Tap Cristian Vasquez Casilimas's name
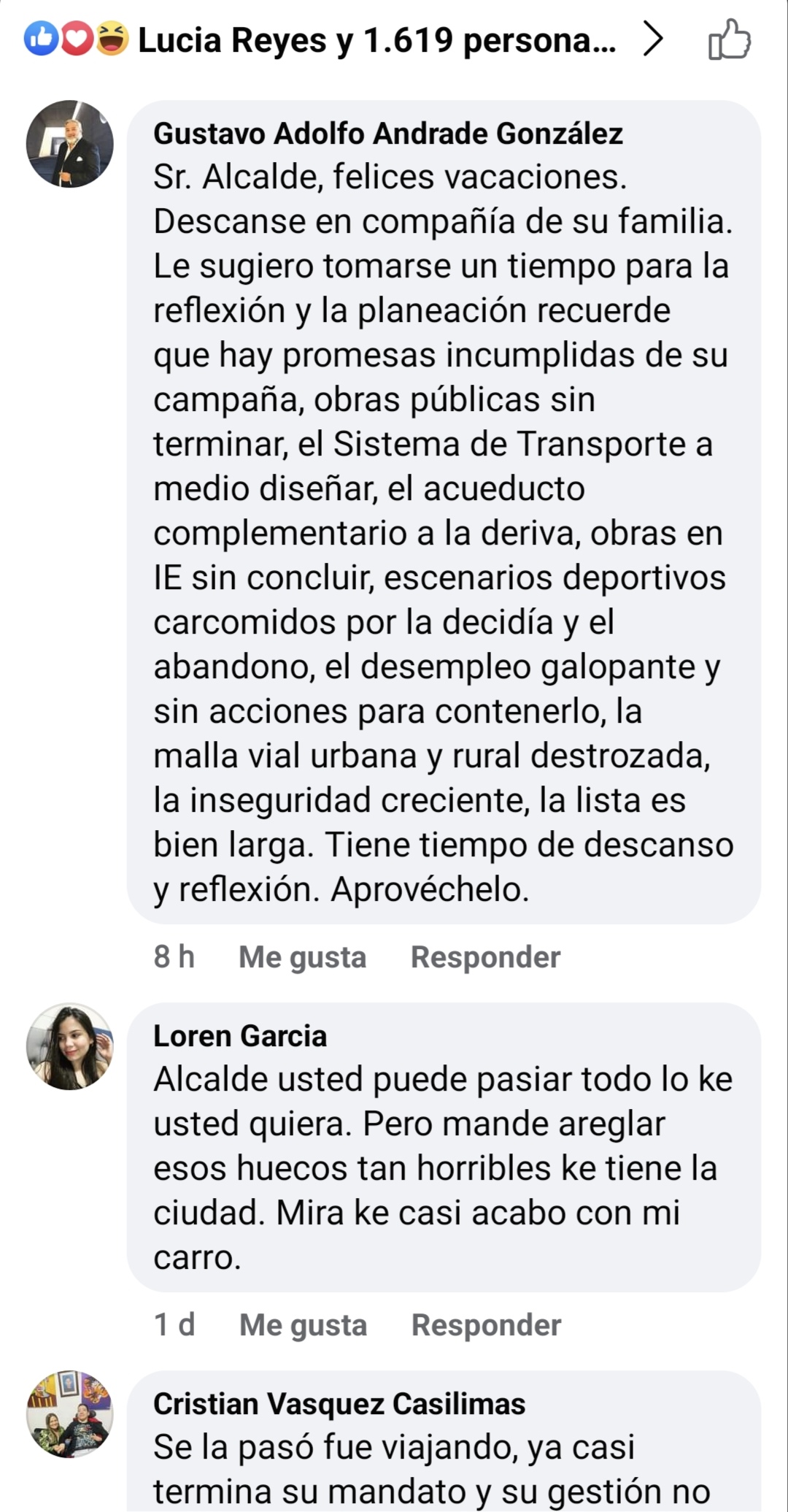Viewport: 788px width, 1512px height. 339,1403
